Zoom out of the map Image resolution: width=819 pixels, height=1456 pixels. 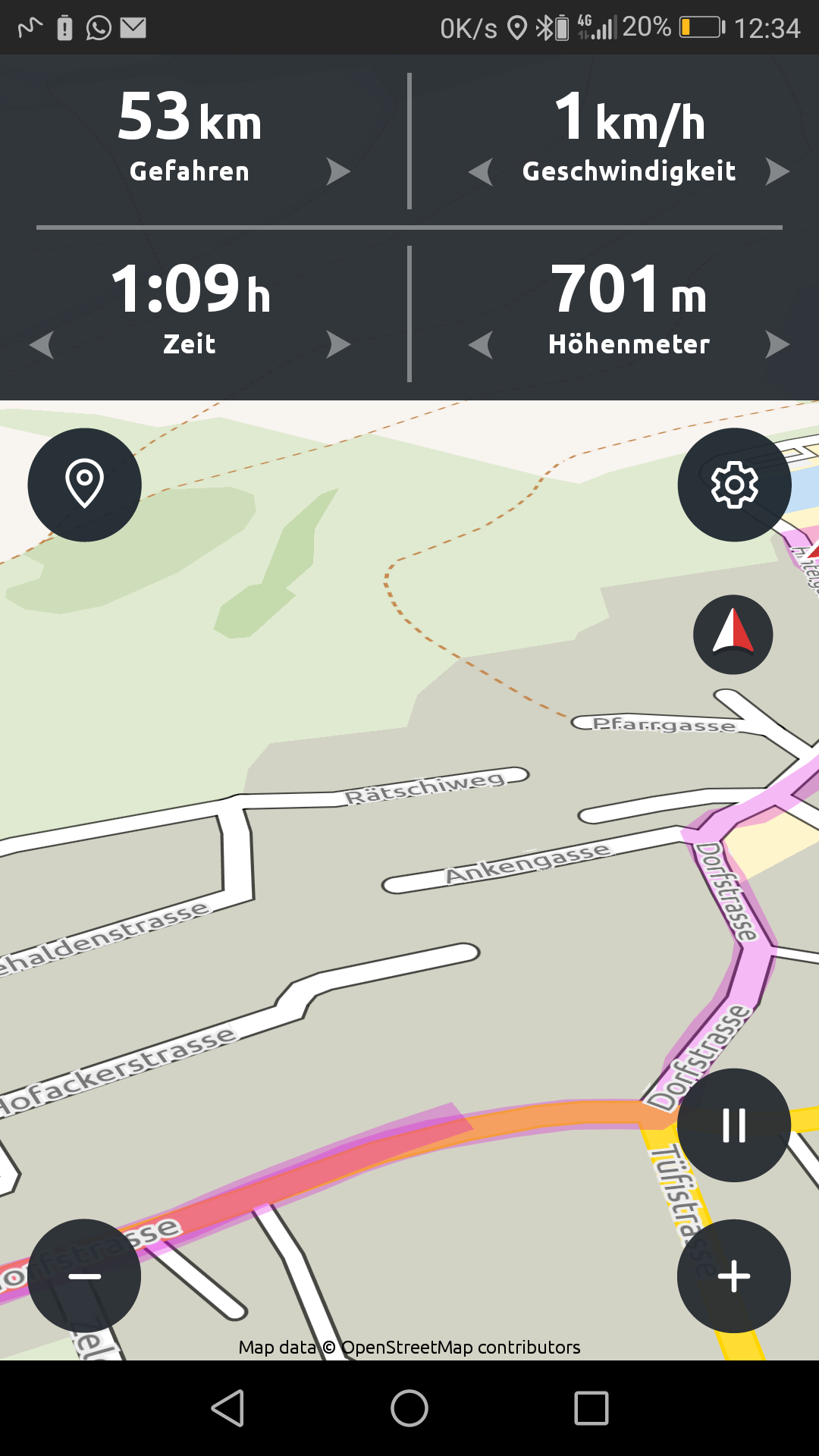click(84, 1276)
